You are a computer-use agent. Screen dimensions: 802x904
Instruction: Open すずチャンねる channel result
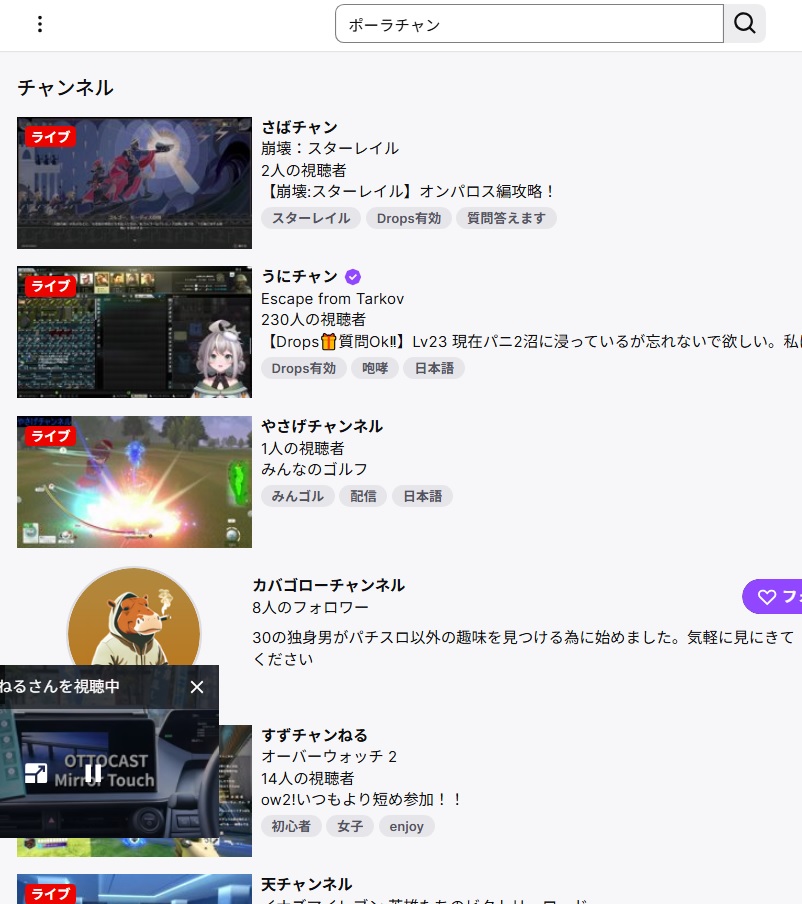(x=314, y=735)
